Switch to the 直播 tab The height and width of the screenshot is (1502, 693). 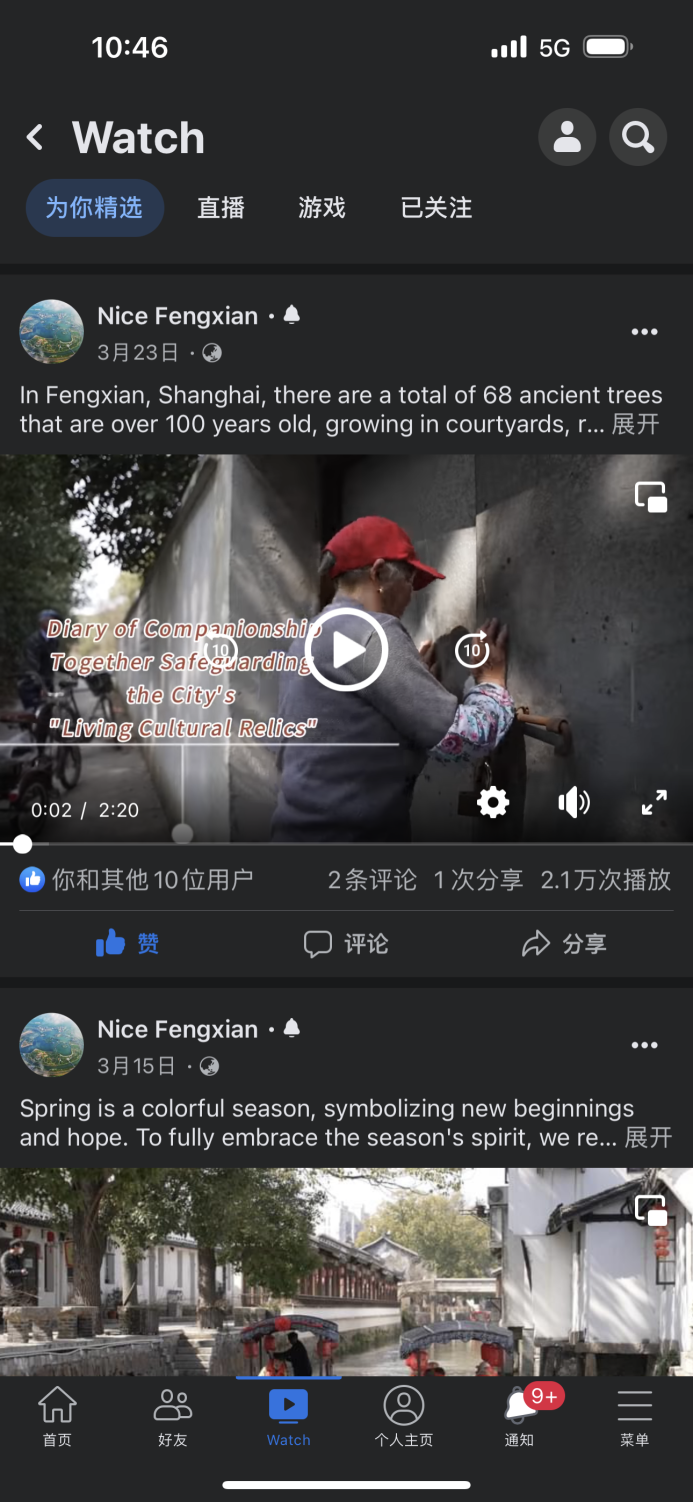point(221,208)
